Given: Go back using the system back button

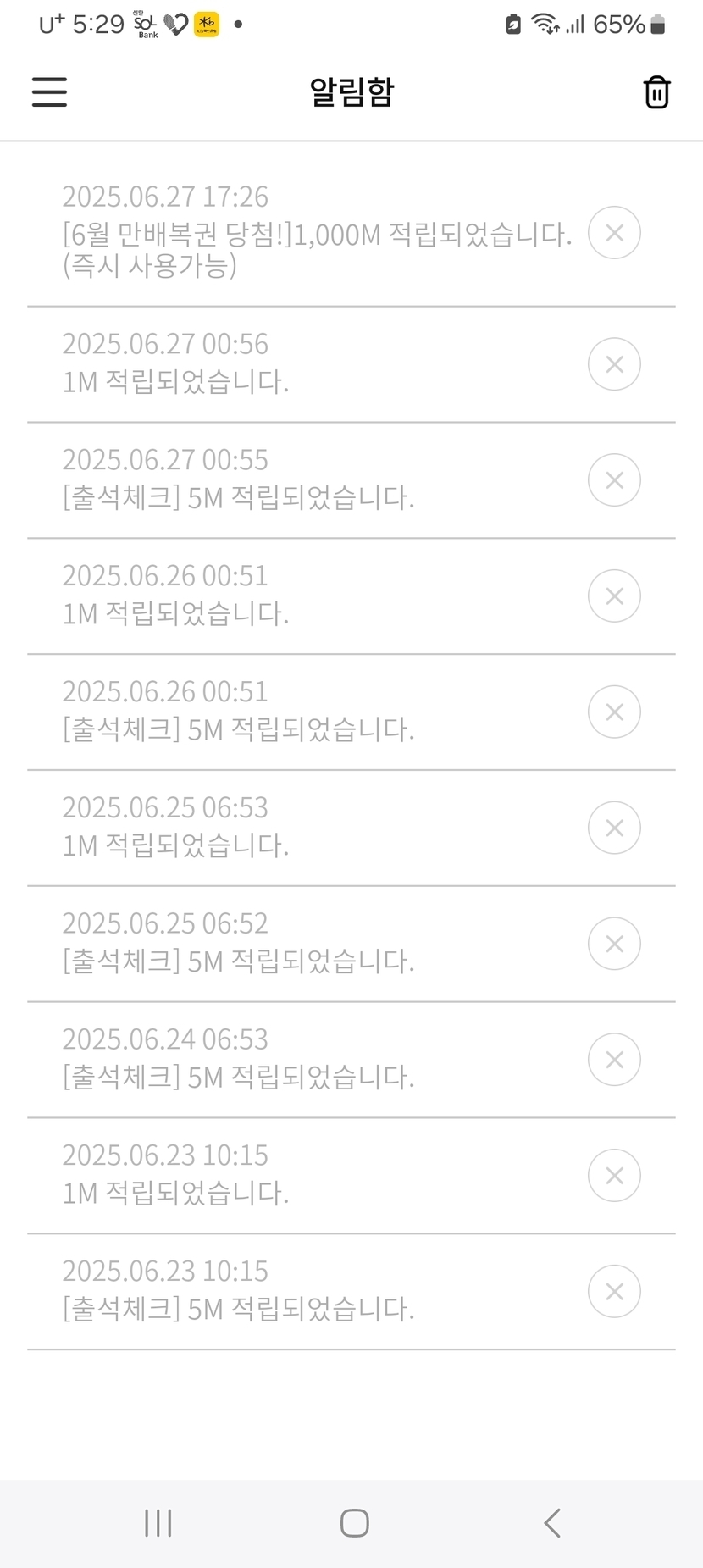Looking at the screenshot, I should [551, 1523].
